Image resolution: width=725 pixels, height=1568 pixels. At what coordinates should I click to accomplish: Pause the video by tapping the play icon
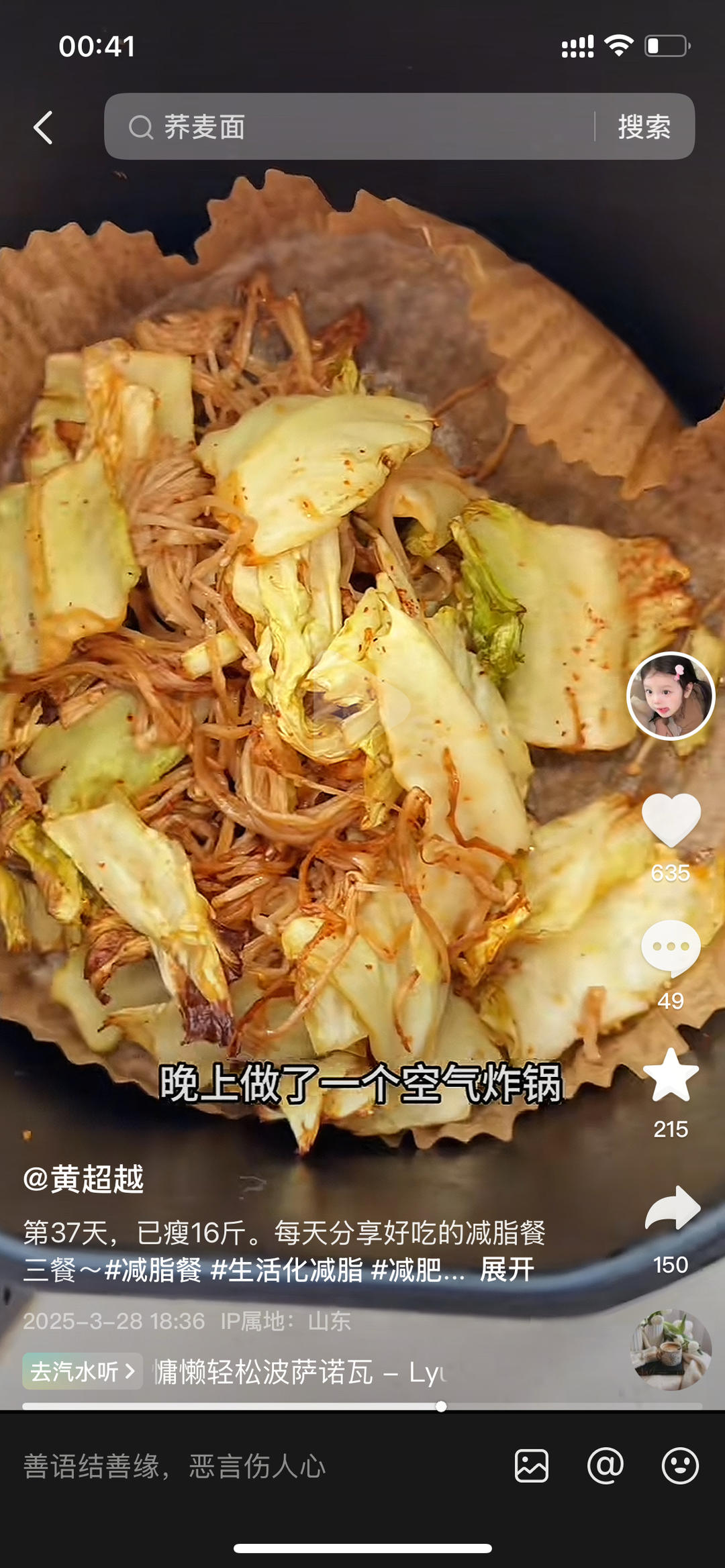tap(362, 706)
